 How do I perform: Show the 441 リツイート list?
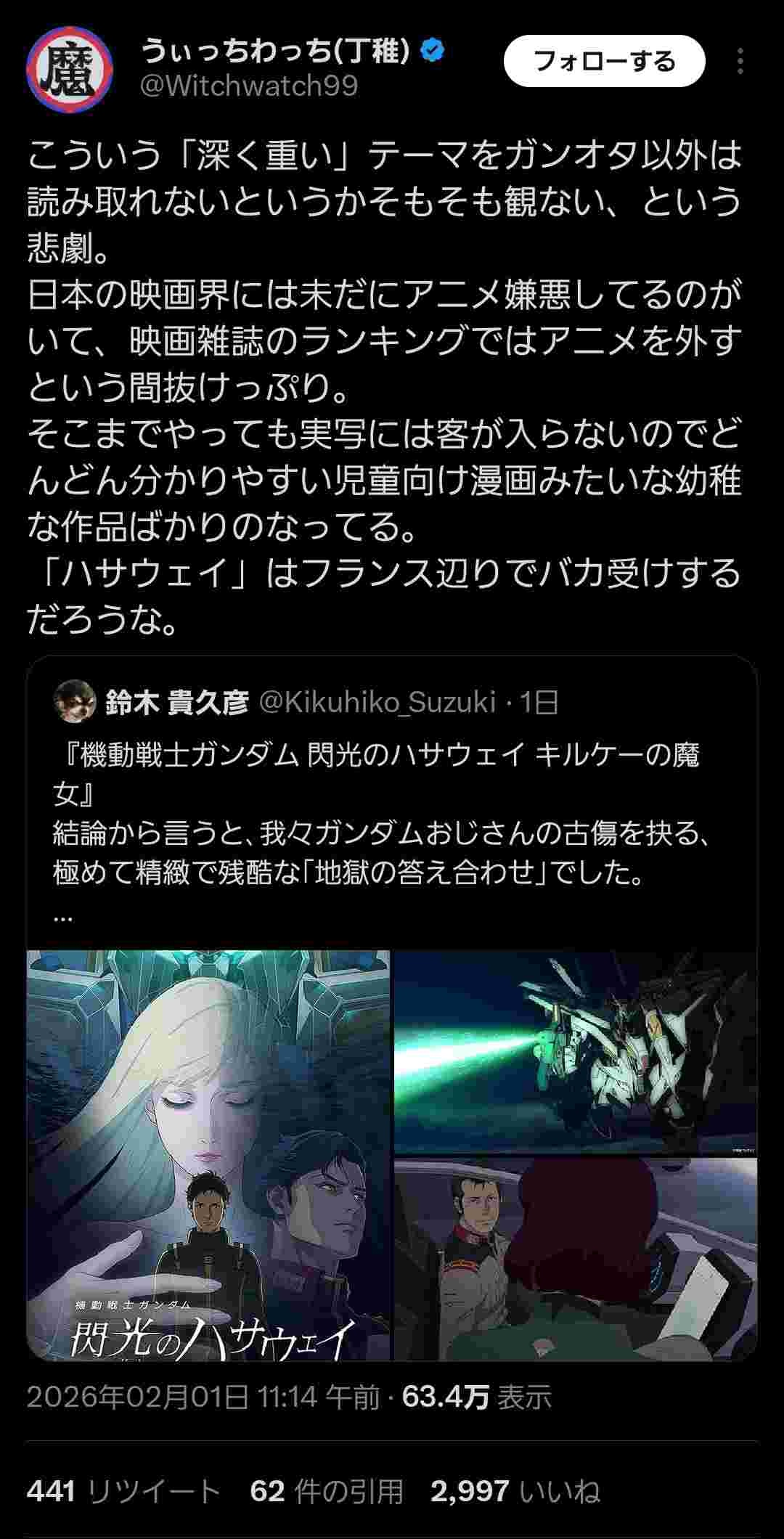[123, 1491]
